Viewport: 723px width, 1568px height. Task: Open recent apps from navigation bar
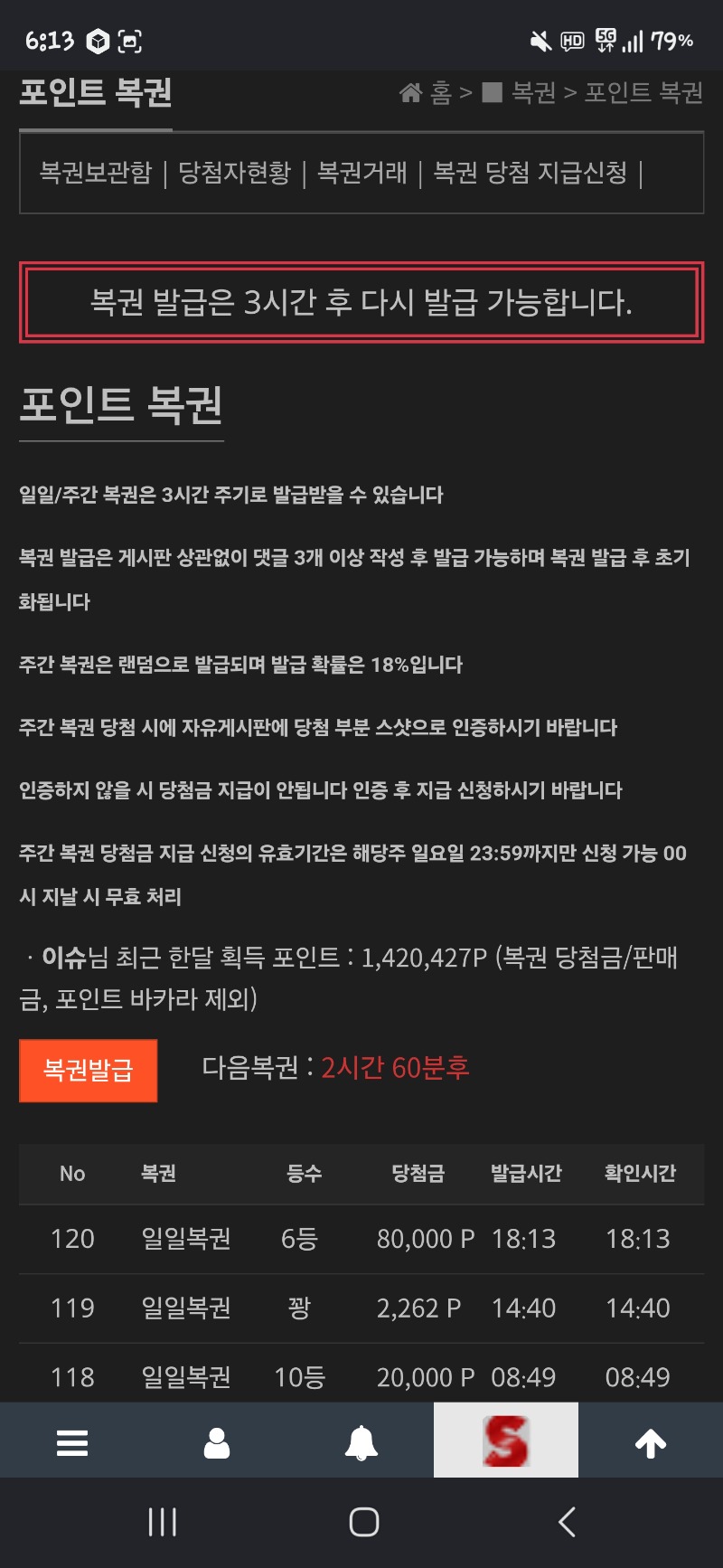coord(163,1522)
